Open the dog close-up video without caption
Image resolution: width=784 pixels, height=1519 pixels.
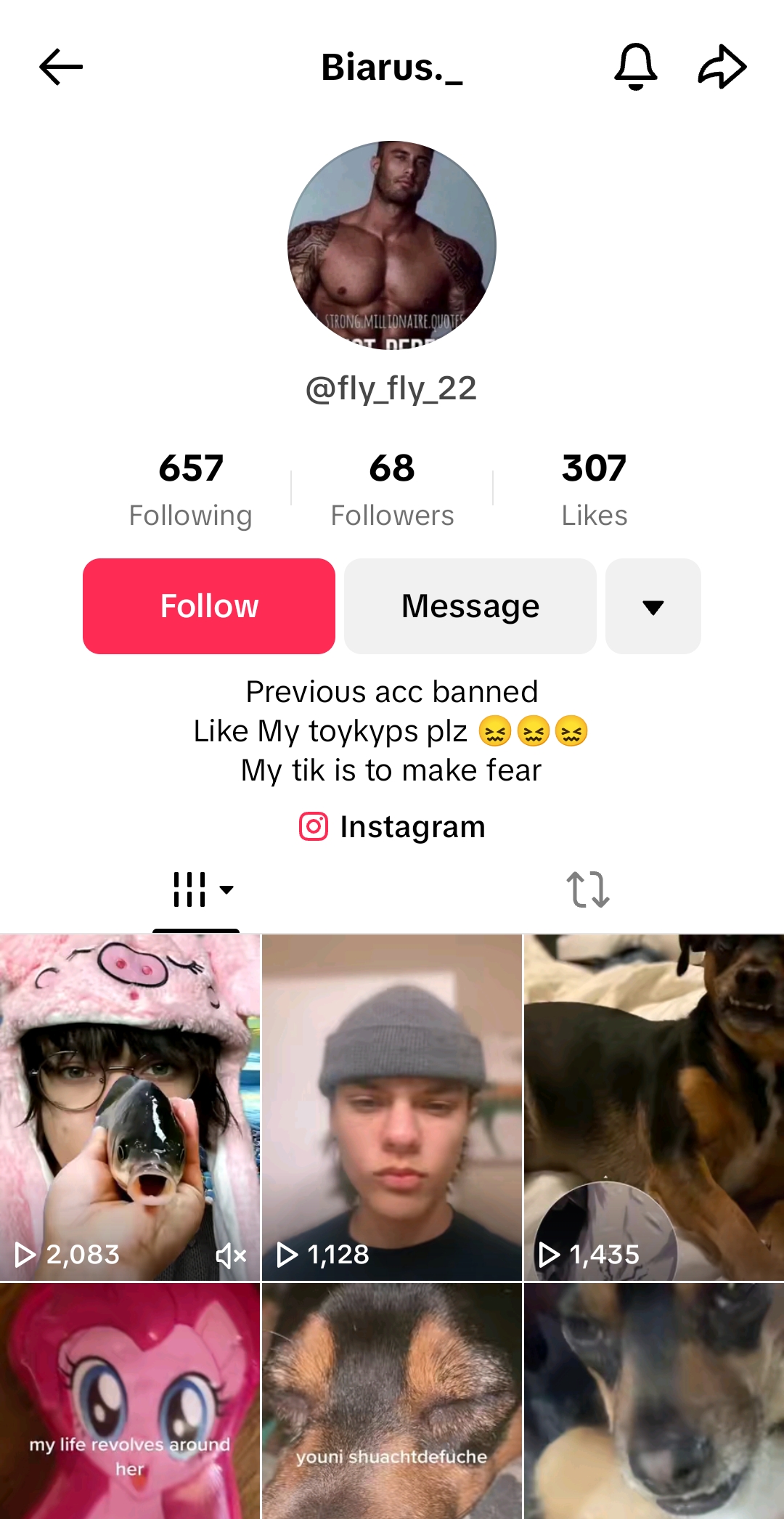click(x=653, y=1401)
